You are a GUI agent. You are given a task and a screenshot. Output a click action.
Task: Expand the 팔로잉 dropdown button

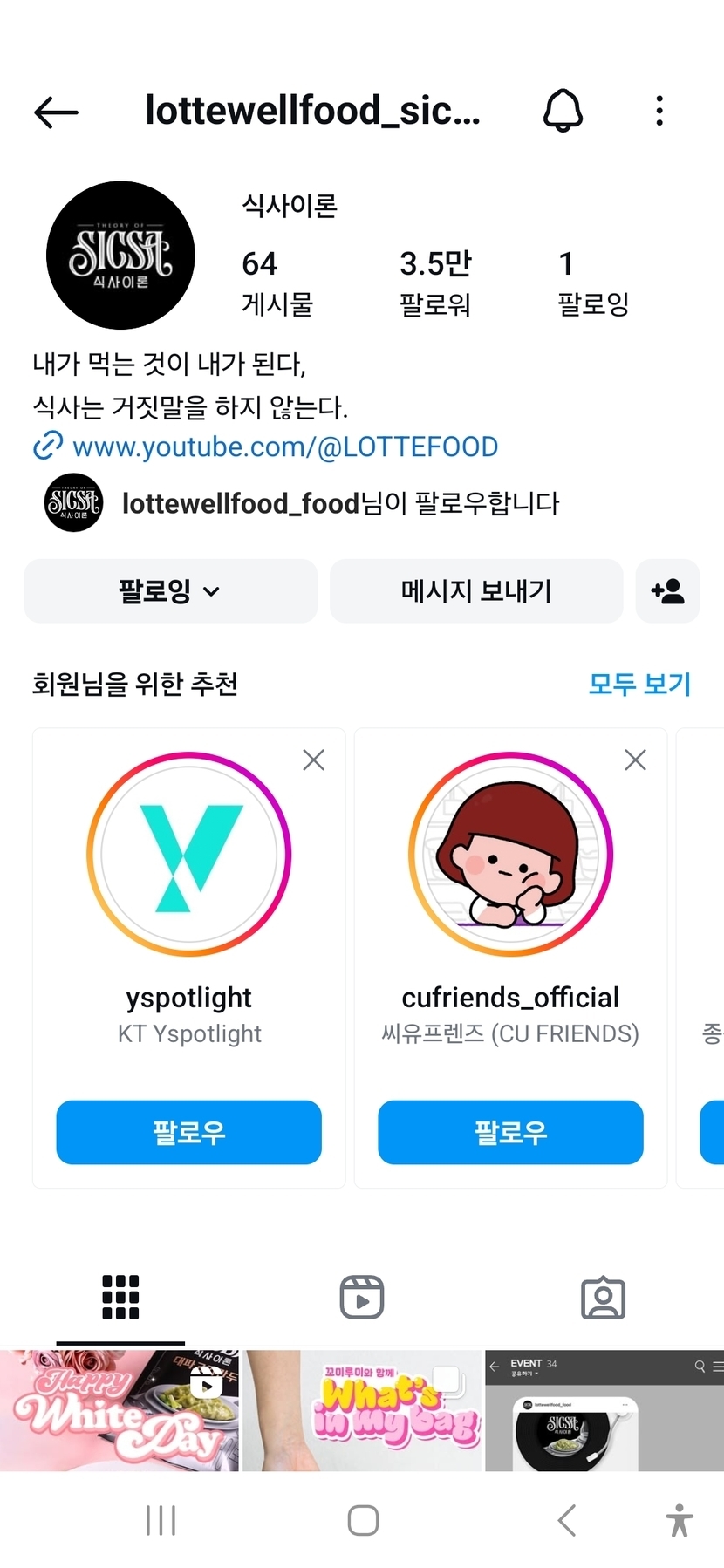click(x=170, y=591)
